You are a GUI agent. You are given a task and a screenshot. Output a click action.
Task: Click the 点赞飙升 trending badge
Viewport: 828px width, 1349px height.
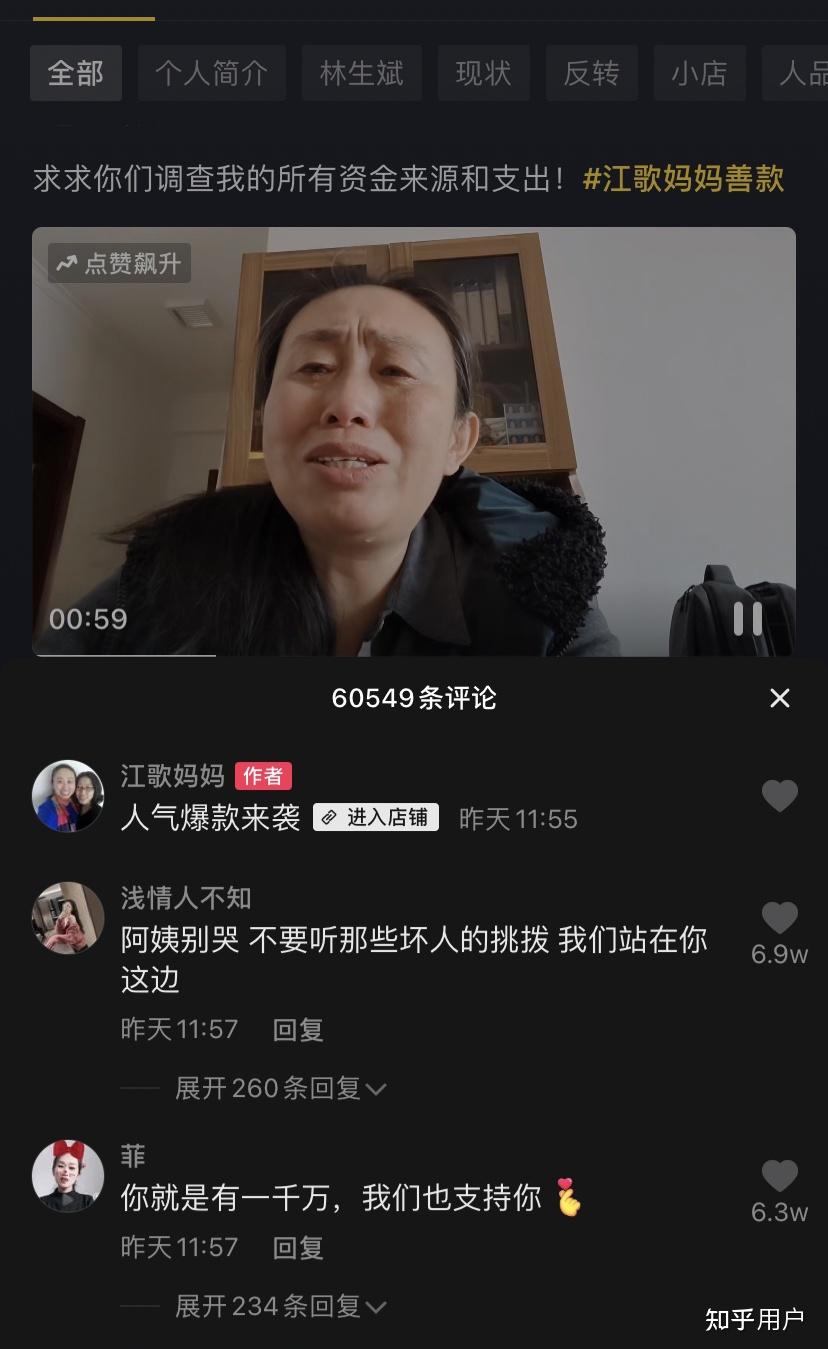118,263
